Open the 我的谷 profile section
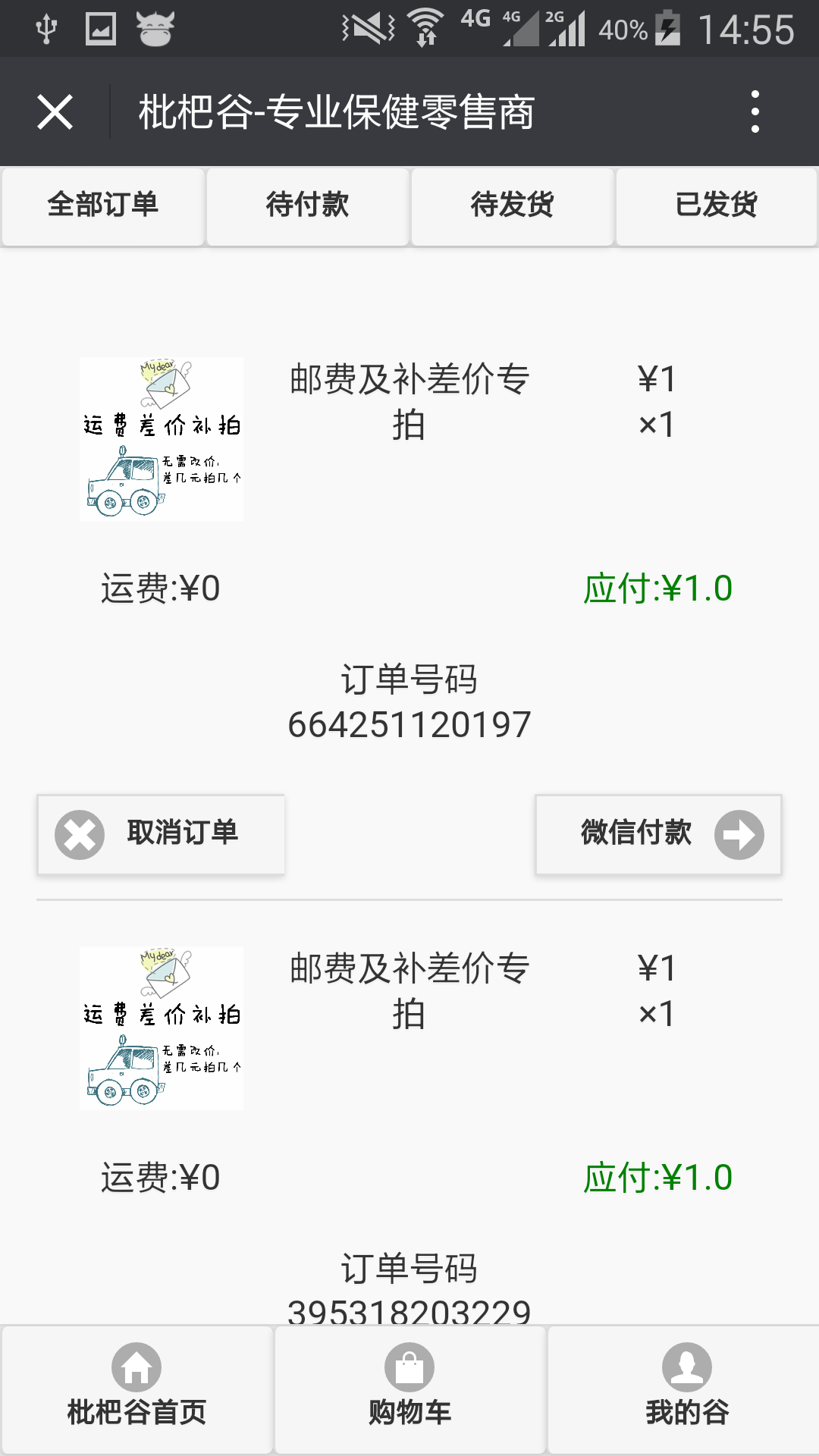 click(686, 1389)
